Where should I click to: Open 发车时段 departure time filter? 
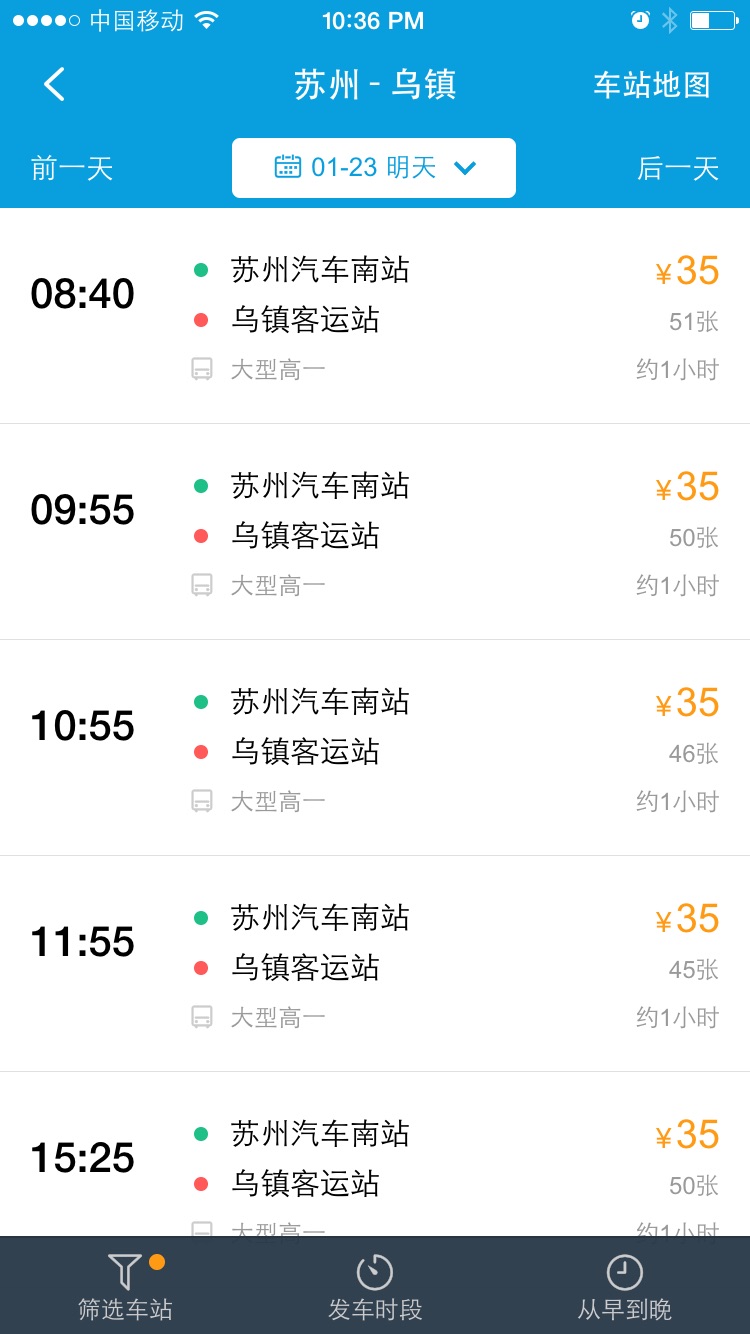(375, 1286)
